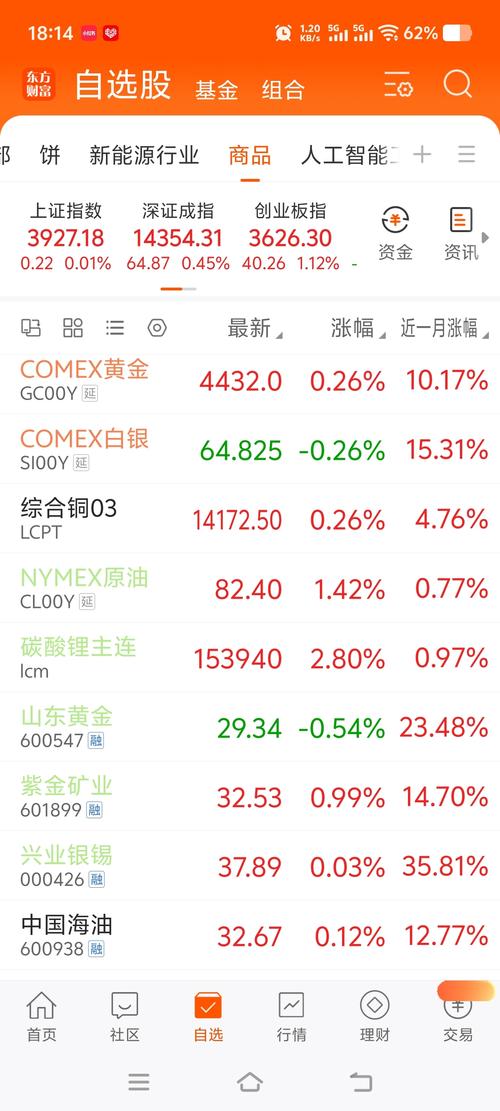Open the search magnifier icon
Image resolution: width=500 pixels, height=1111 pixels.
[458, 86]
